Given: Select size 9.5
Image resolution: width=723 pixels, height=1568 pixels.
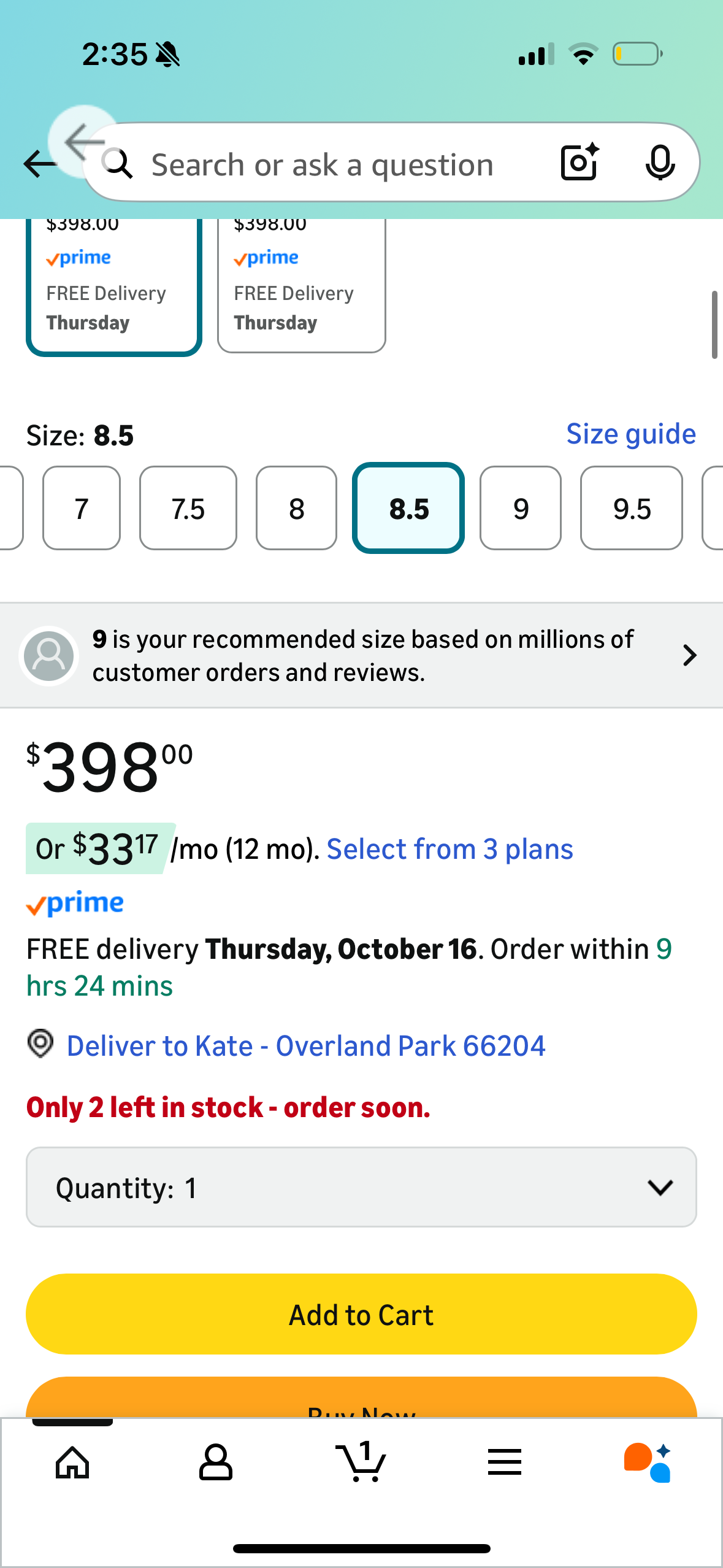Looking at the screenshot, I should tap(631, 508).
